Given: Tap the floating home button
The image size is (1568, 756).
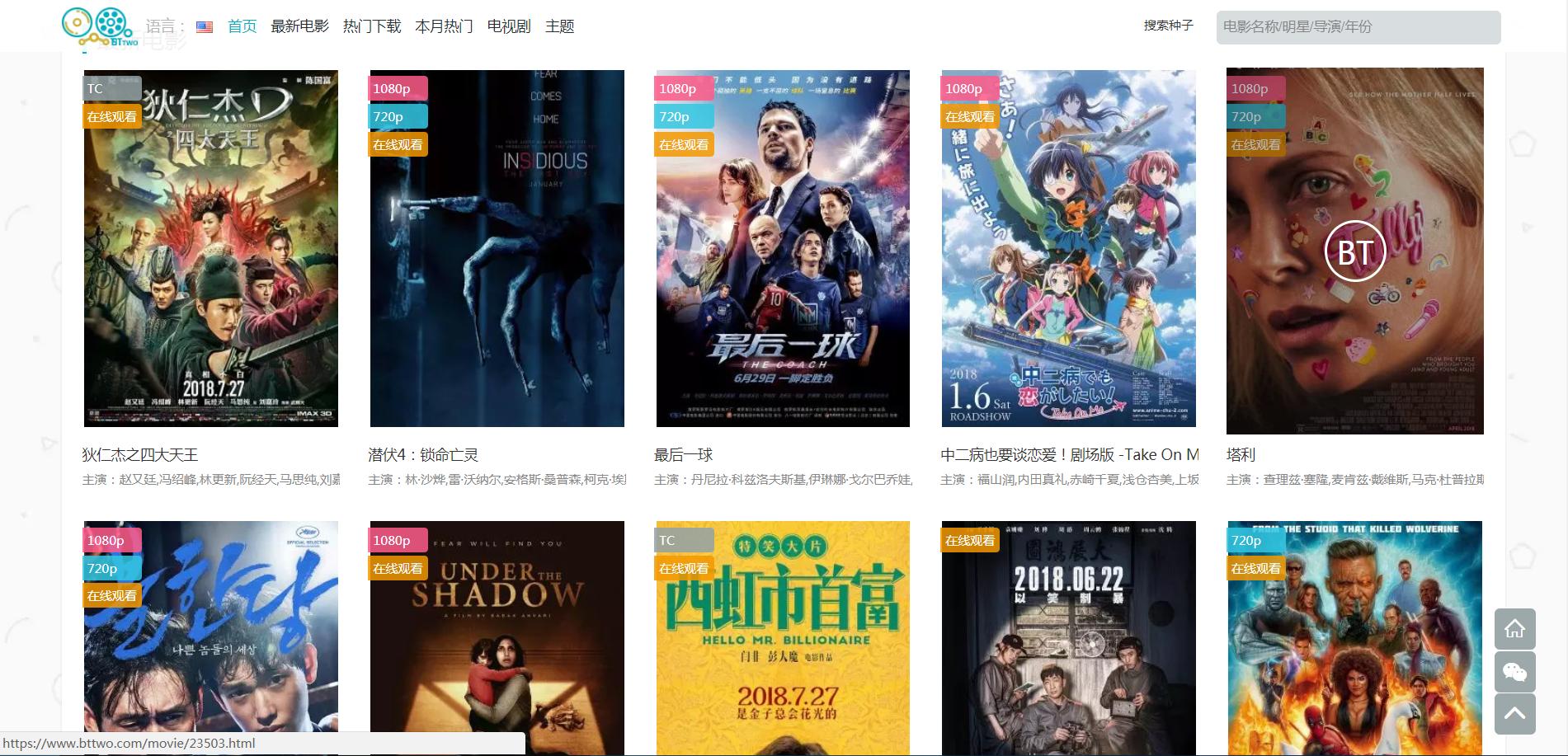Looking at the screenshot, I should (1514, 629).
